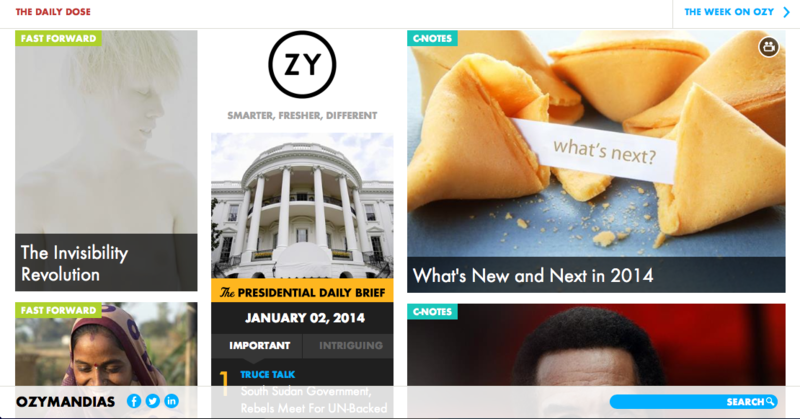This screenshot has height=419, width=800.
Task: Open The Invisibility Revolution article
Action: (x=106, y=160)
